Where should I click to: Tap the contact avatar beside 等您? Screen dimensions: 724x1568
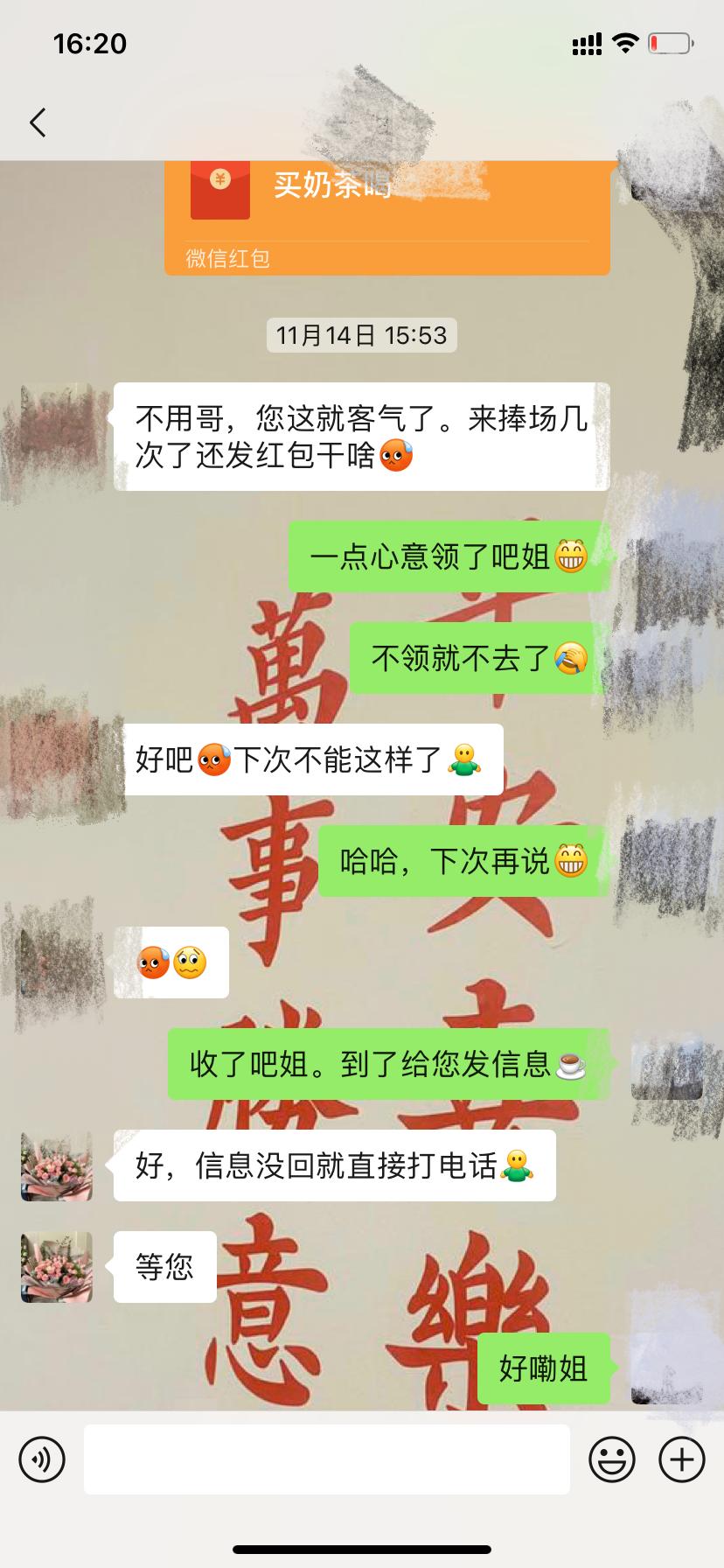pos(55,1266)
